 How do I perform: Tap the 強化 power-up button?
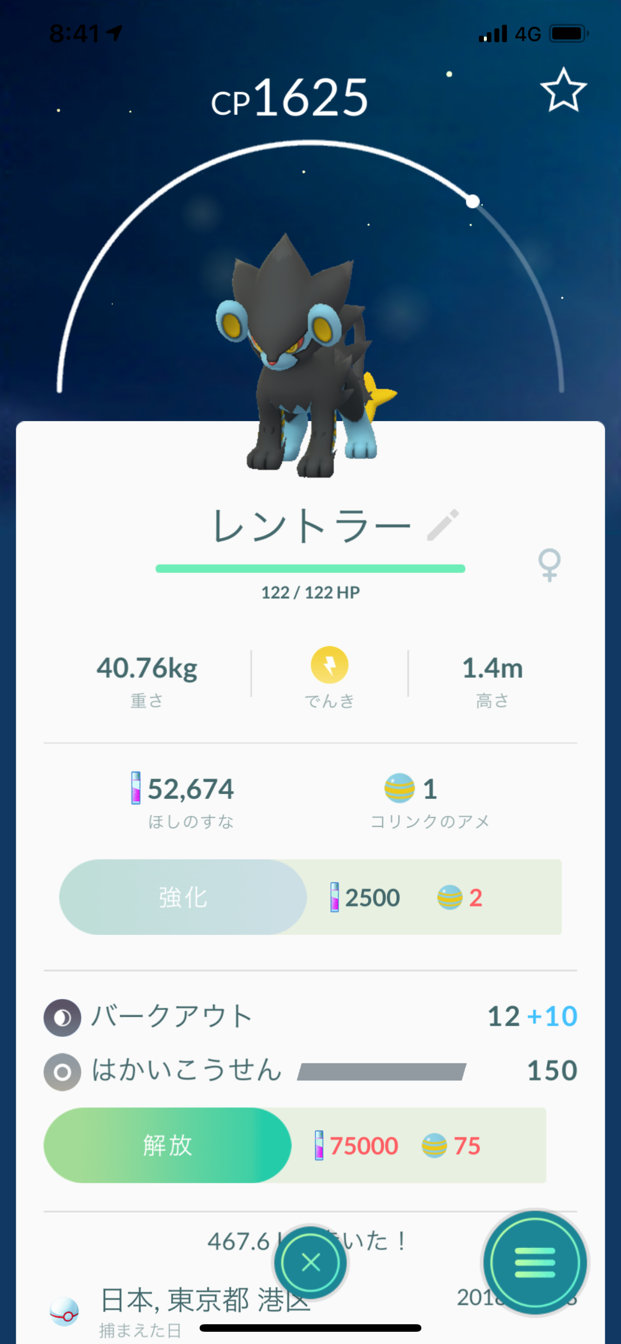(x=183, y=897)
